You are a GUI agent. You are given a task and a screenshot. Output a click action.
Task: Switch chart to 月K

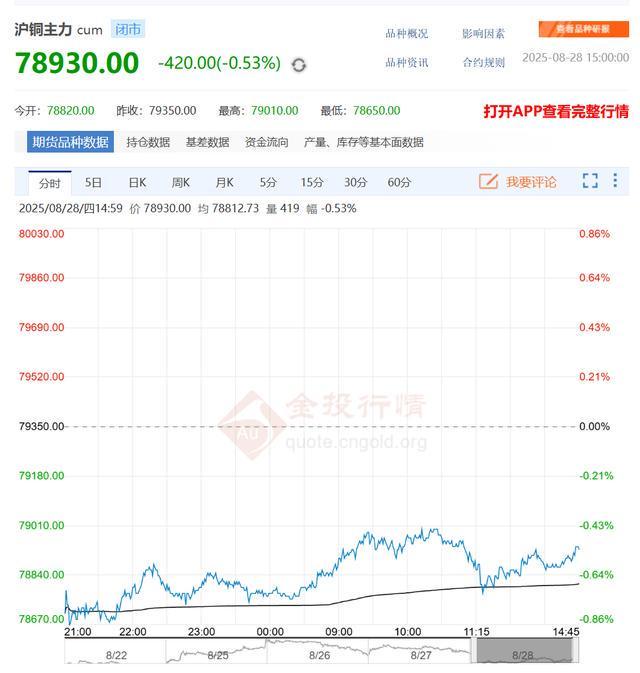[224, 182]
